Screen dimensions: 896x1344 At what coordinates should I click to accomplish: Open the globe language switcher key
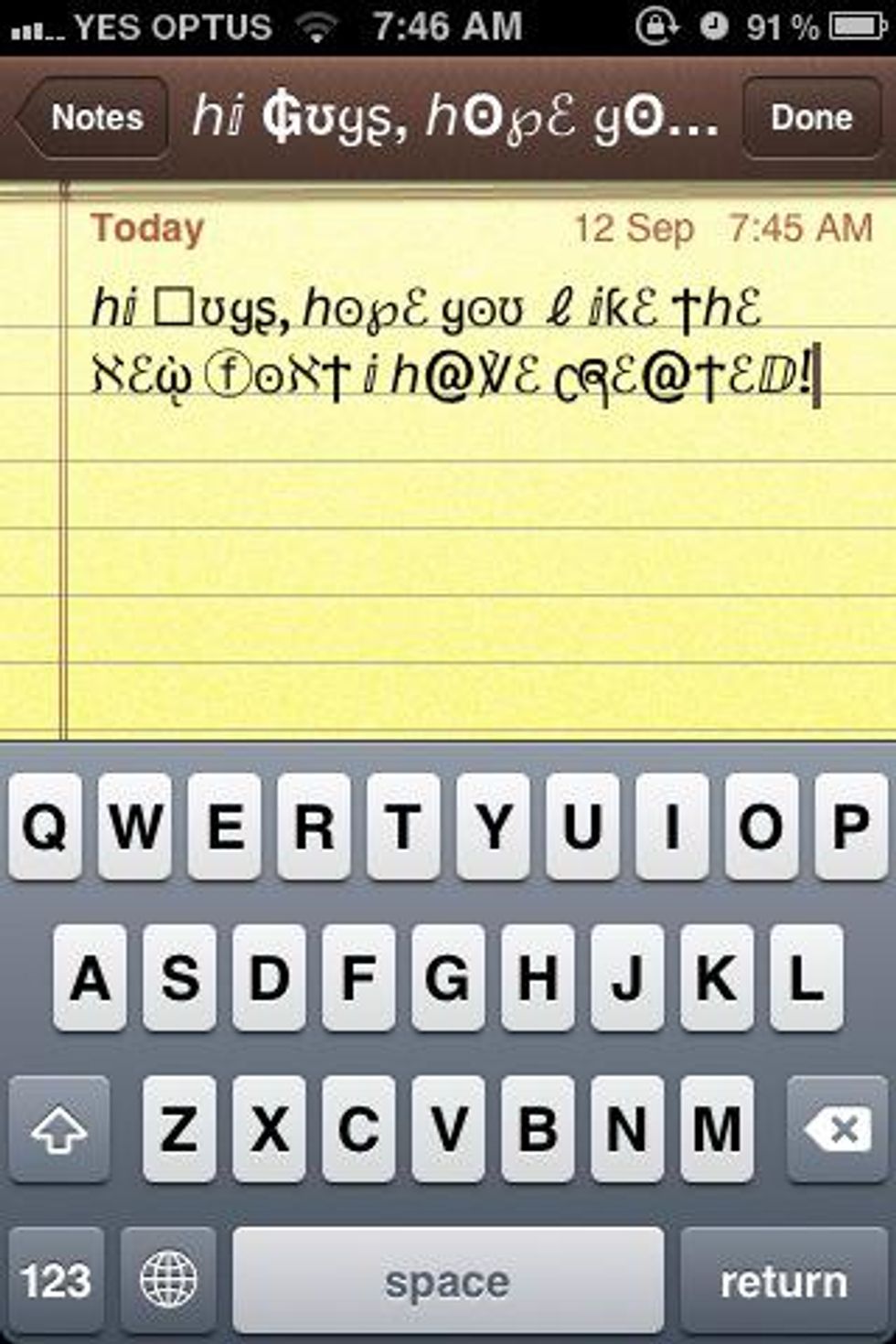pyautogui.click(x=168, y=1280)
